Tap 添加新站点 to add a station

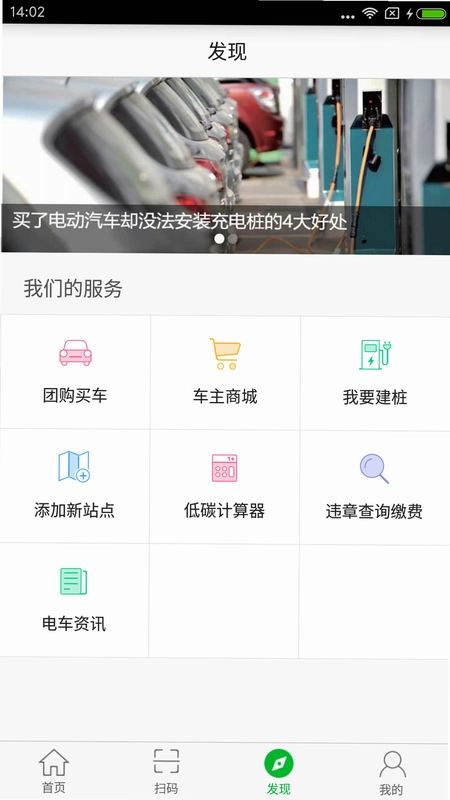[x=74, y=486]
